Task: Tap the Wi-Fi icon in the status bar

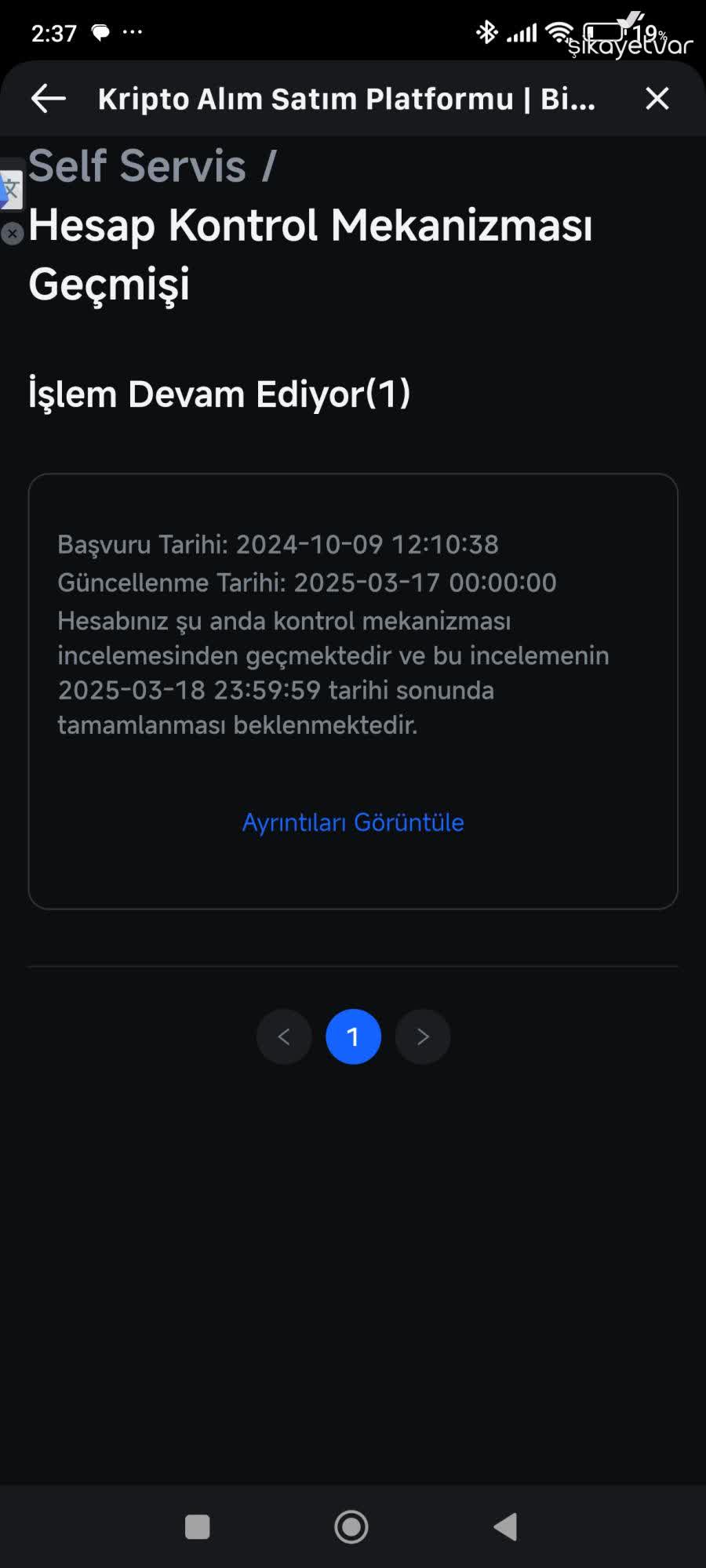Action: 559,31
